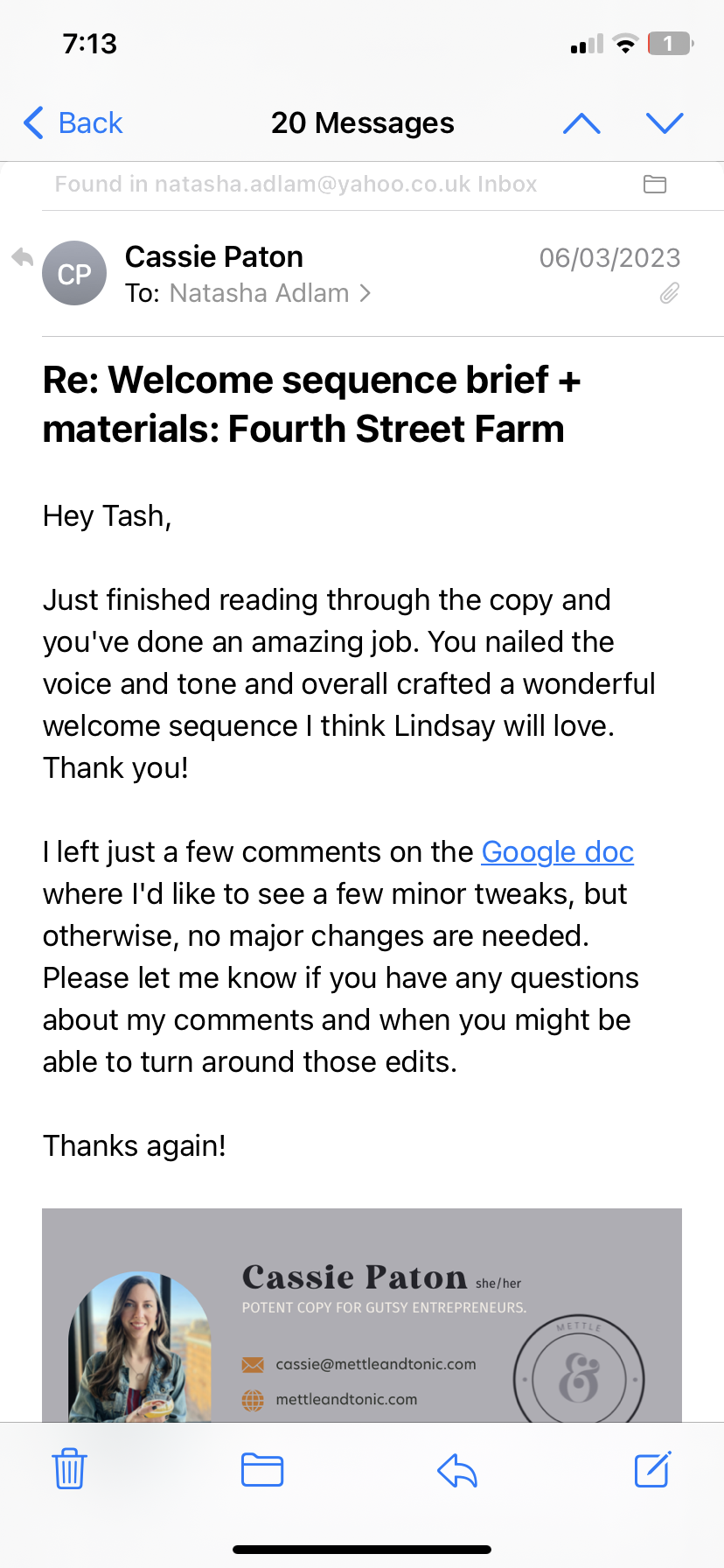724x1568 pixels.
Task: Move this email to a folder
Action: tap(262, 1469)
